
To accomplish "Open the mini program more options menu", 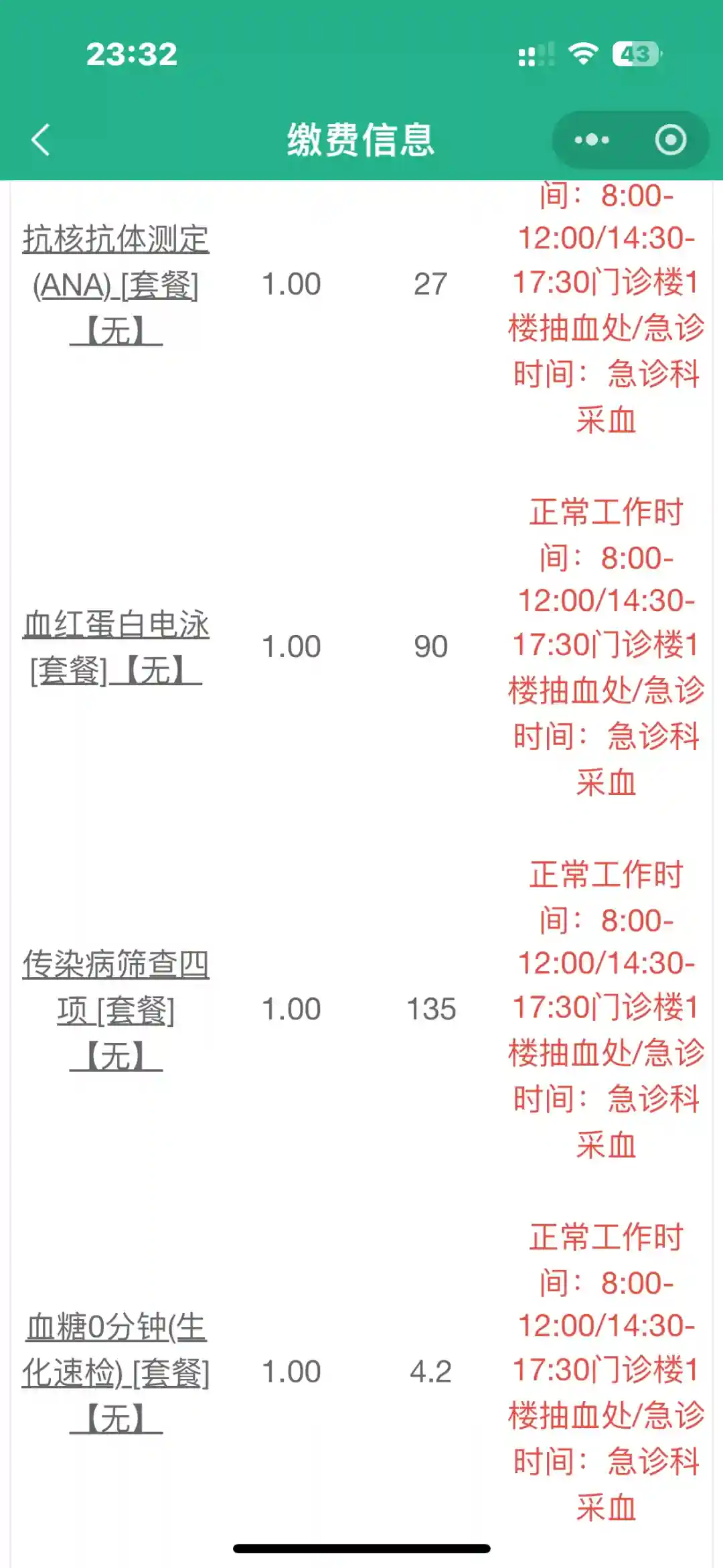I will pyautogui.click(x=592, y=140).
